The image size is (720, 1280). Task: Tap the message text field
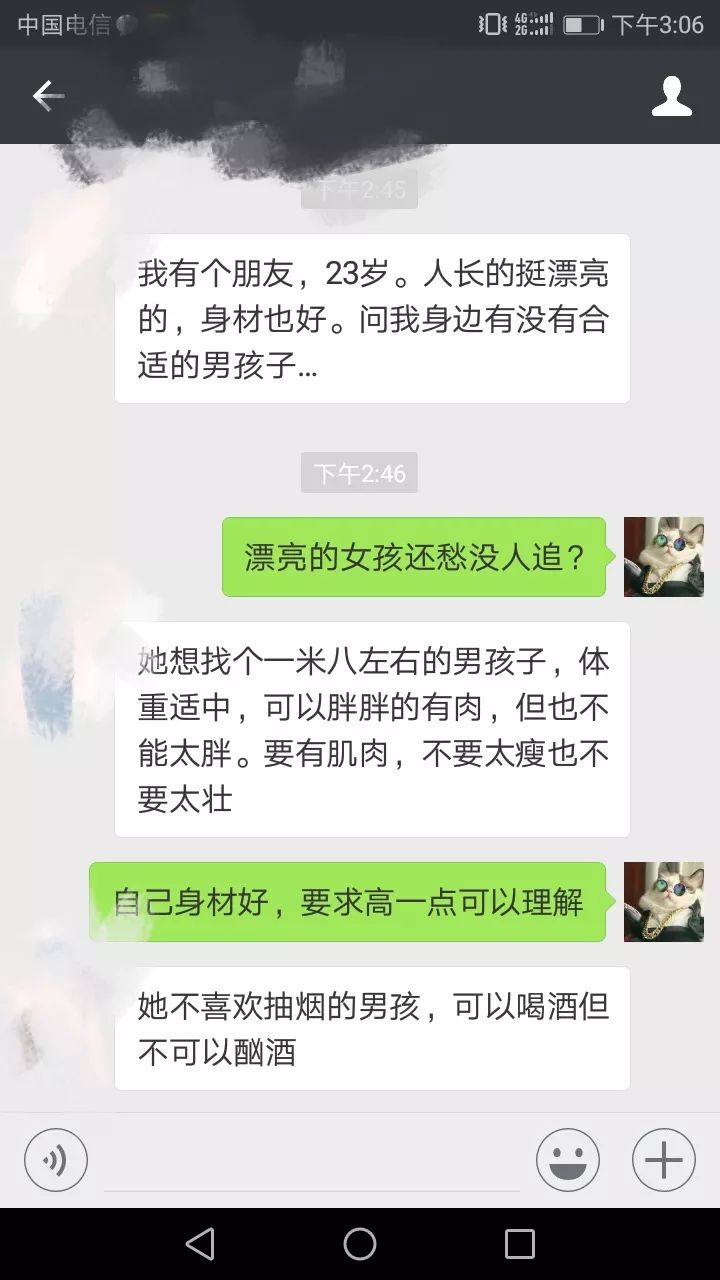tap(312, 1162)
